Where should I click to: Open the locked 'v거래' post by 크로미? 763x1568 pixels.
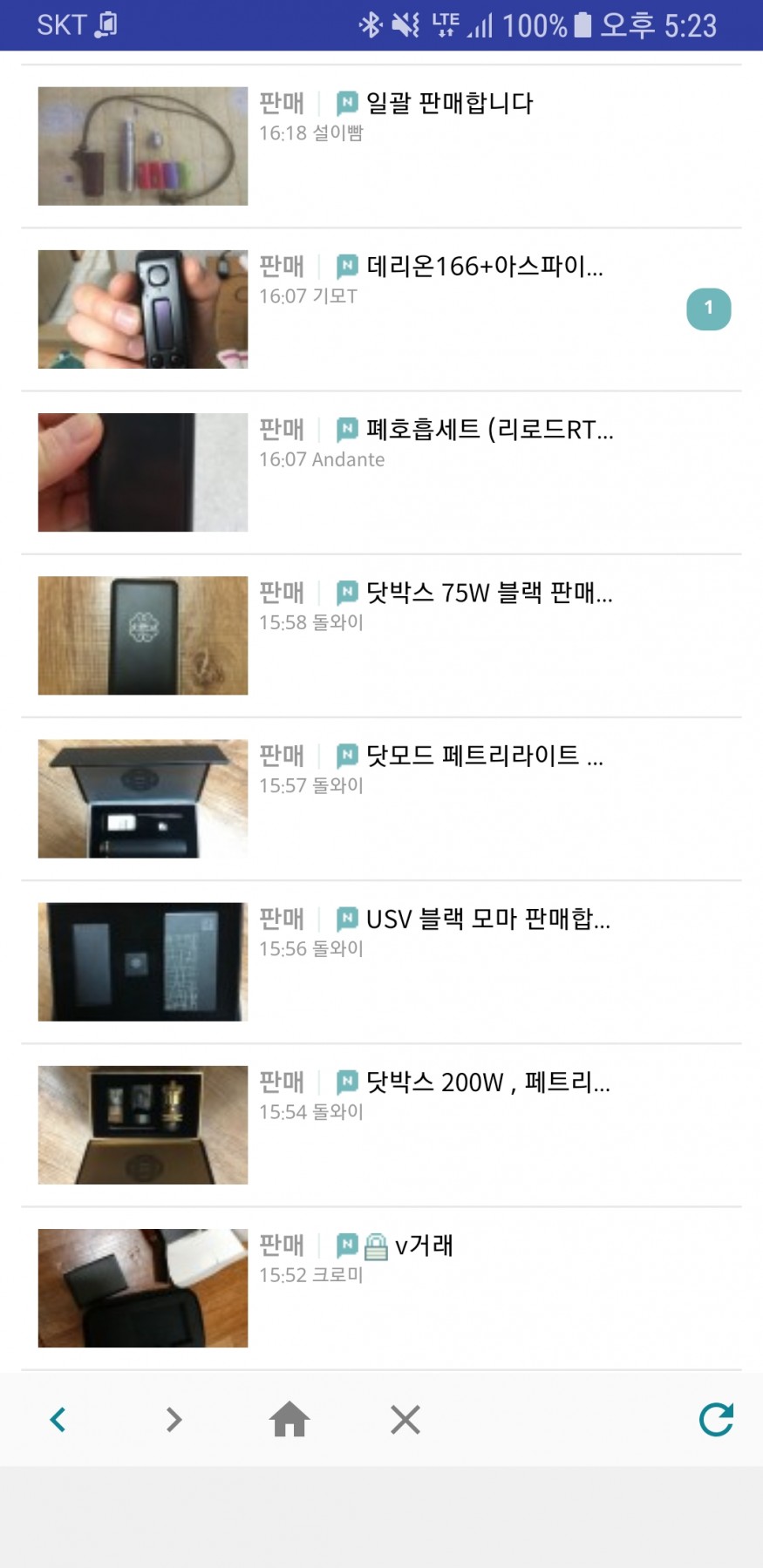424,1245
